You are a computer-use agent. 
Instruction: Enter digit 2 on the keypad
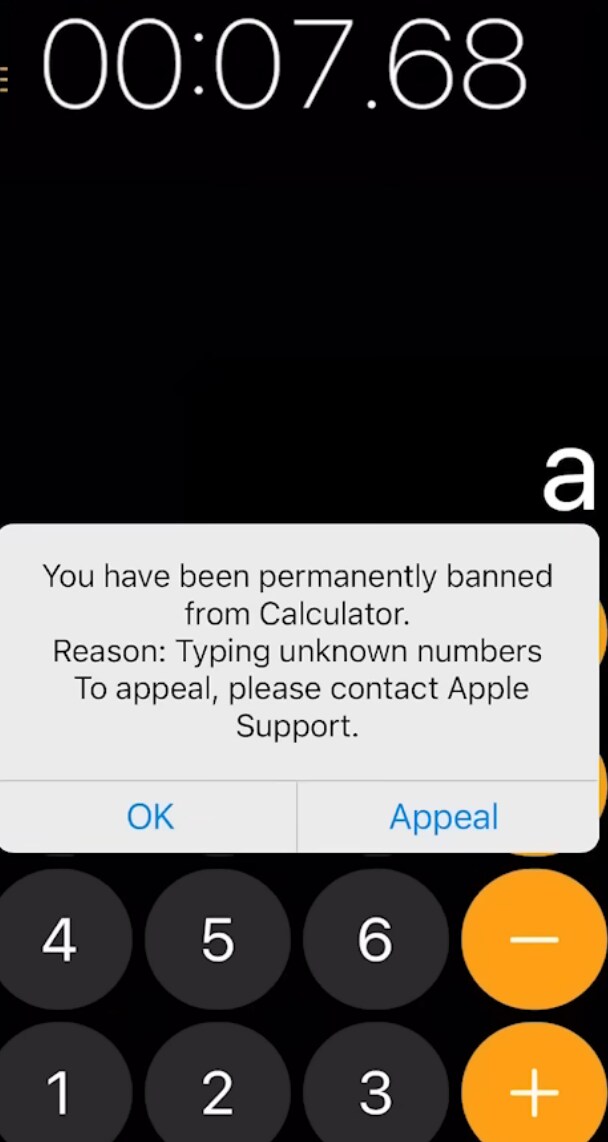(218, 1092)
